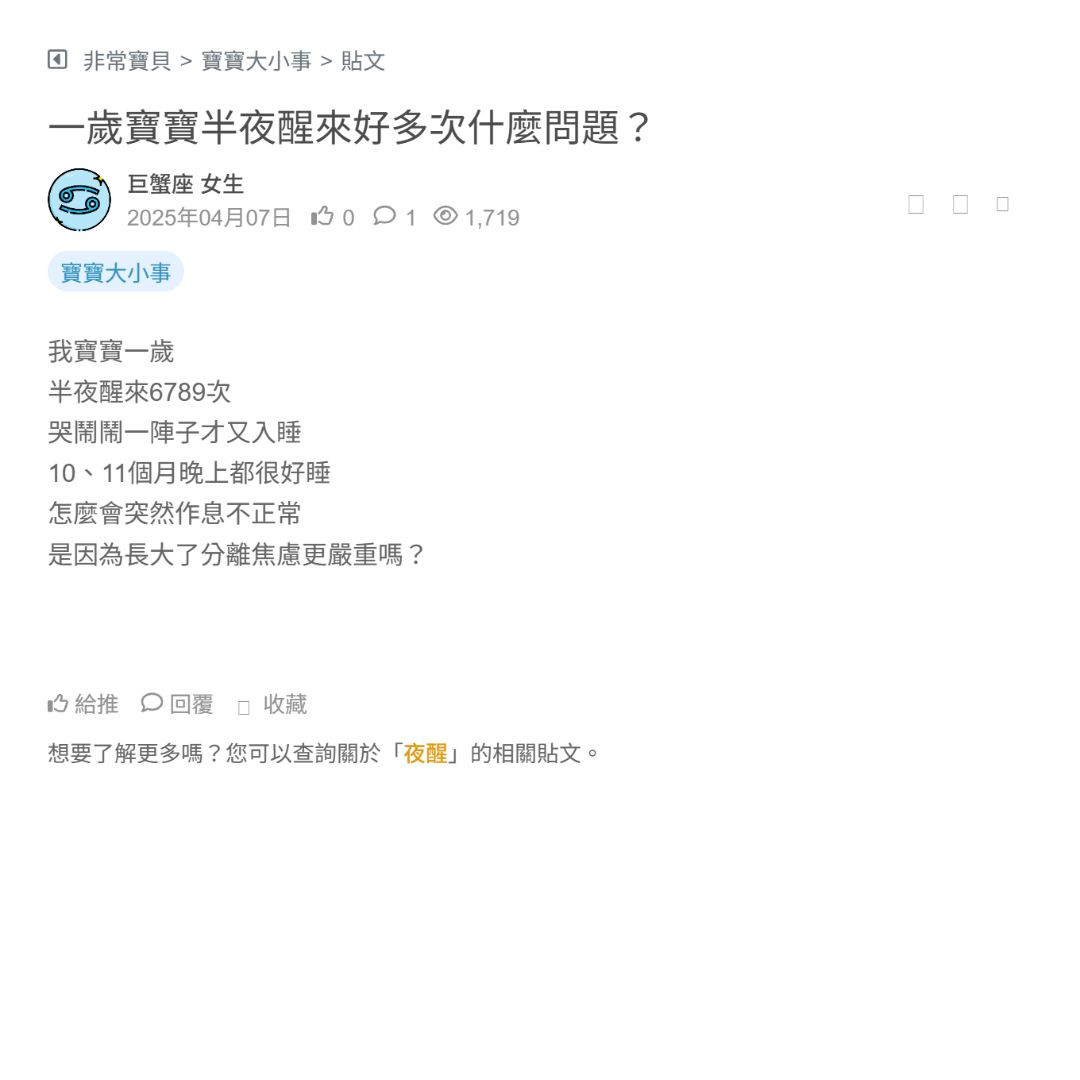Viewport: 1080px width, 1080px height.
Task: Go to 寶寶大小事 breadcrumb link
Action: click(256, 61)
